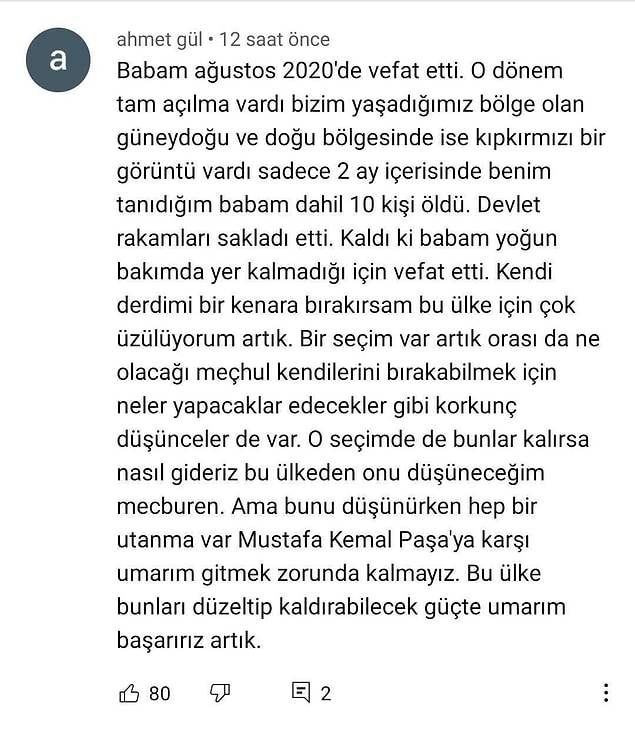635x742 pixels.
Task: Dislike ahmet gül's comment
Action: [x=219, y=693]
